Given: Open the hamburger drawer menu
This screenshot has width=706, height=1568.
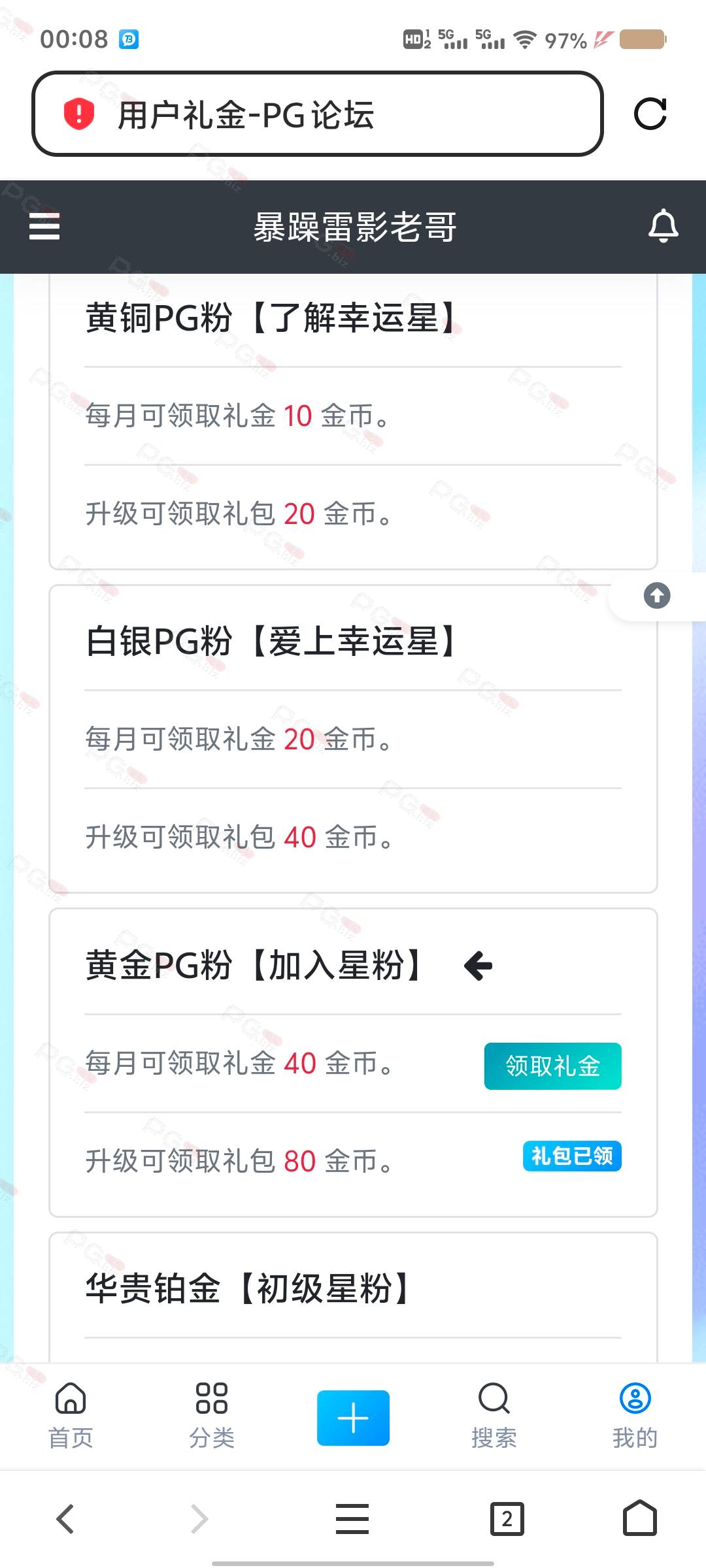Looking at the screenshot, I should coord(44,227).
